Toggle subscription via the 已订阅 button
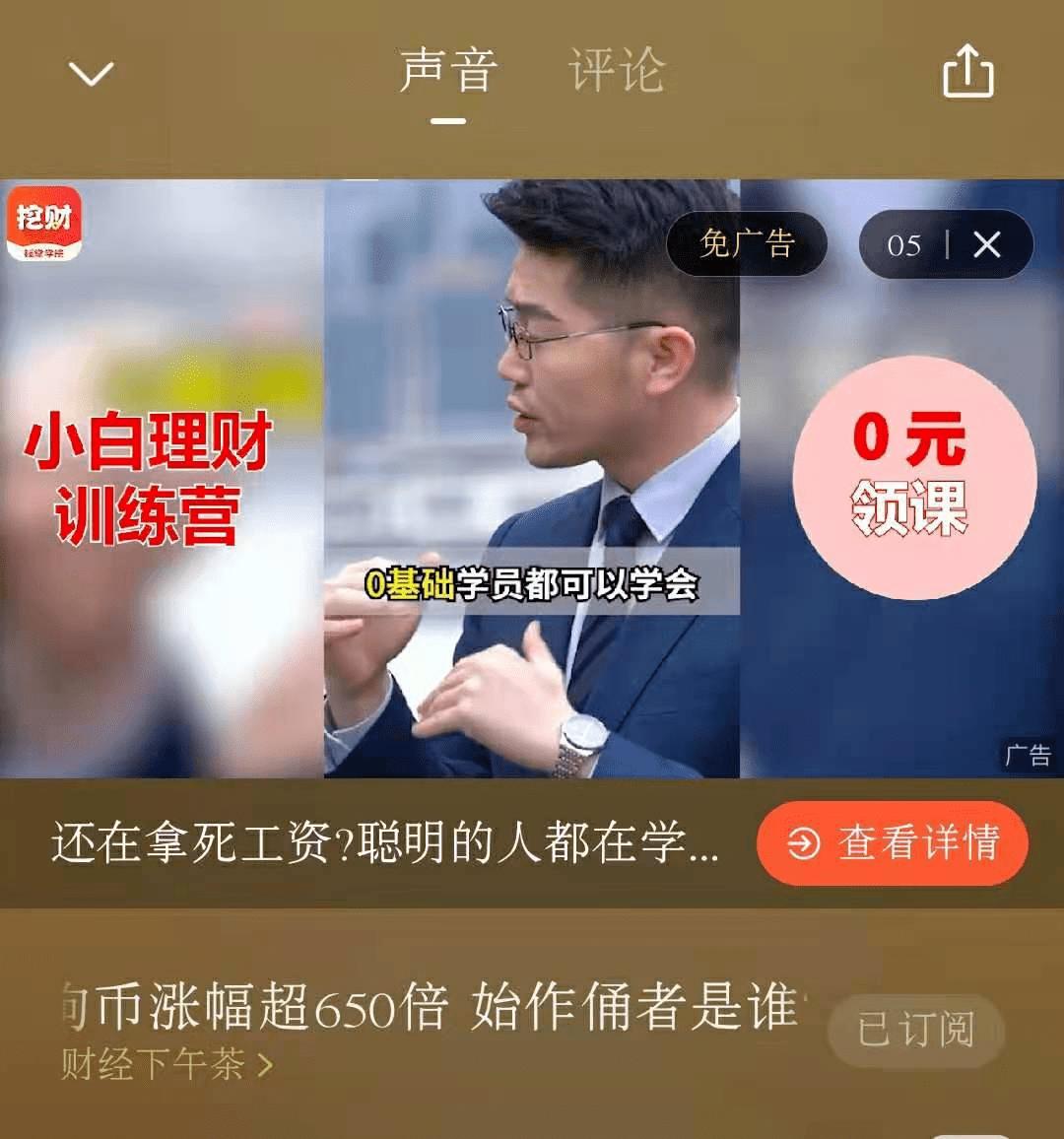Viewport: 1064px width, 1139px height. (x=914, y=1033)
